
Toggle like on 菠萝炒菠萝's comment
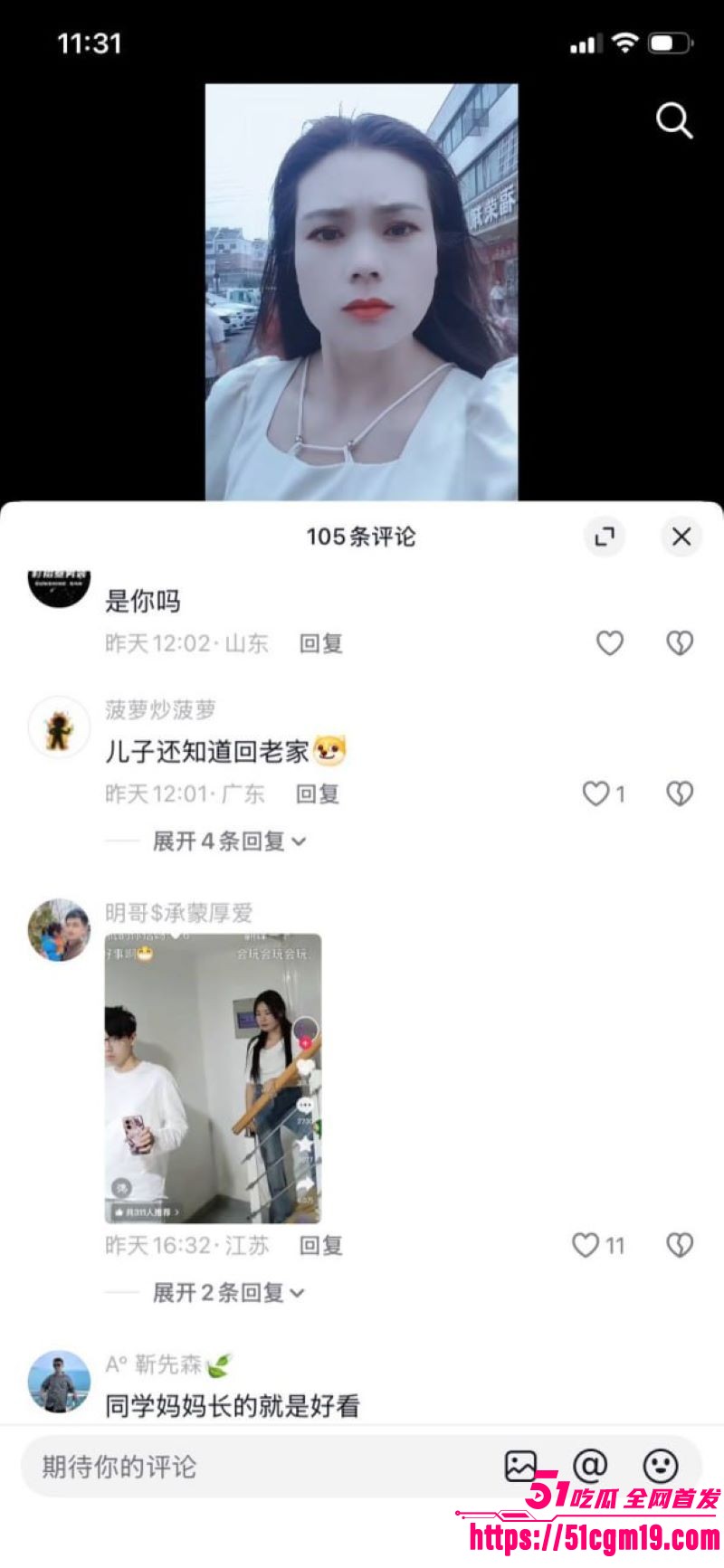click(595, 794)
